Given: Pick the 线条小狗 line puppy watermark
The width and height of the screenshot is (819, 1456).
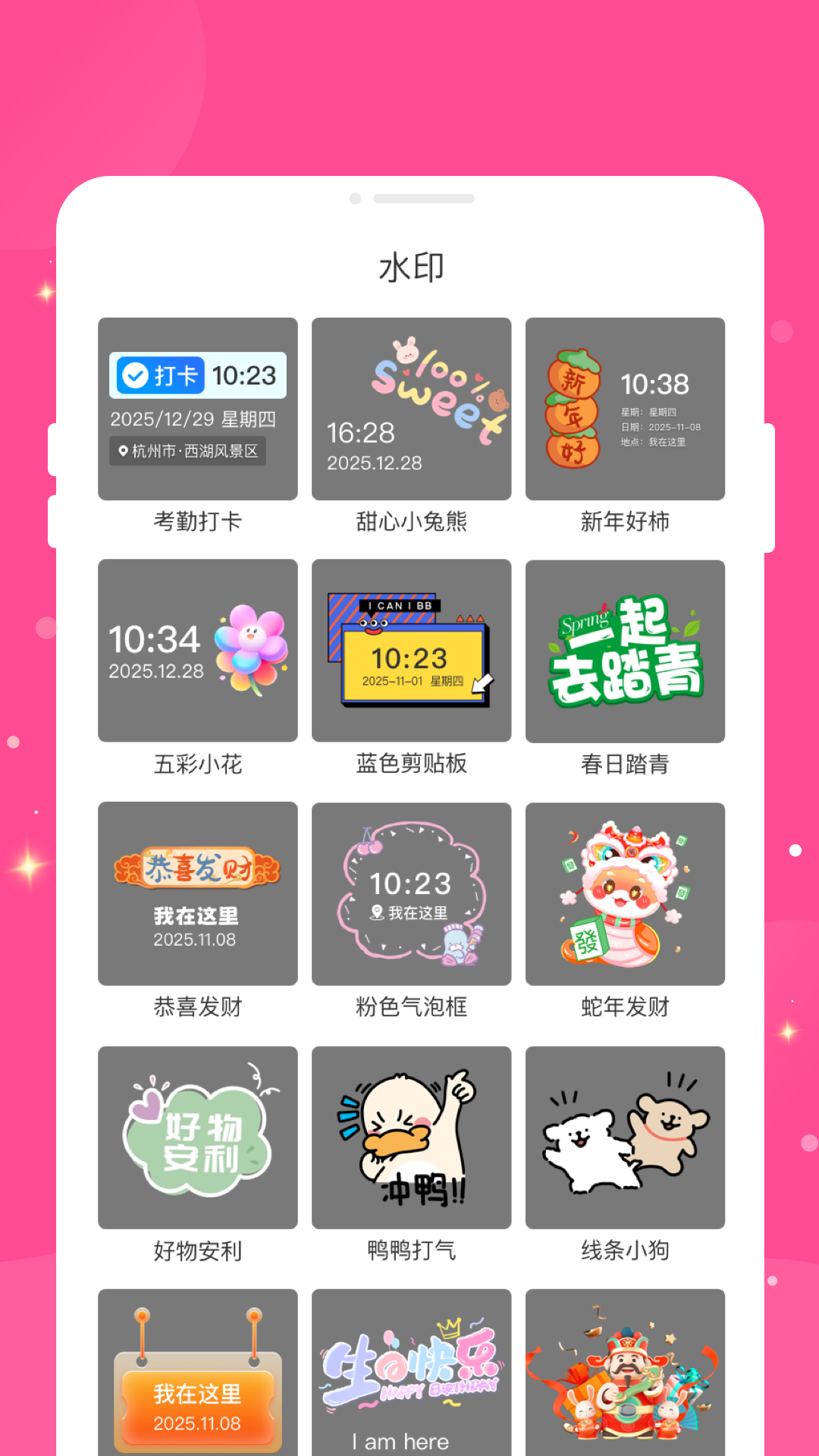Looking at the screenshot, I should [624, 1136].
